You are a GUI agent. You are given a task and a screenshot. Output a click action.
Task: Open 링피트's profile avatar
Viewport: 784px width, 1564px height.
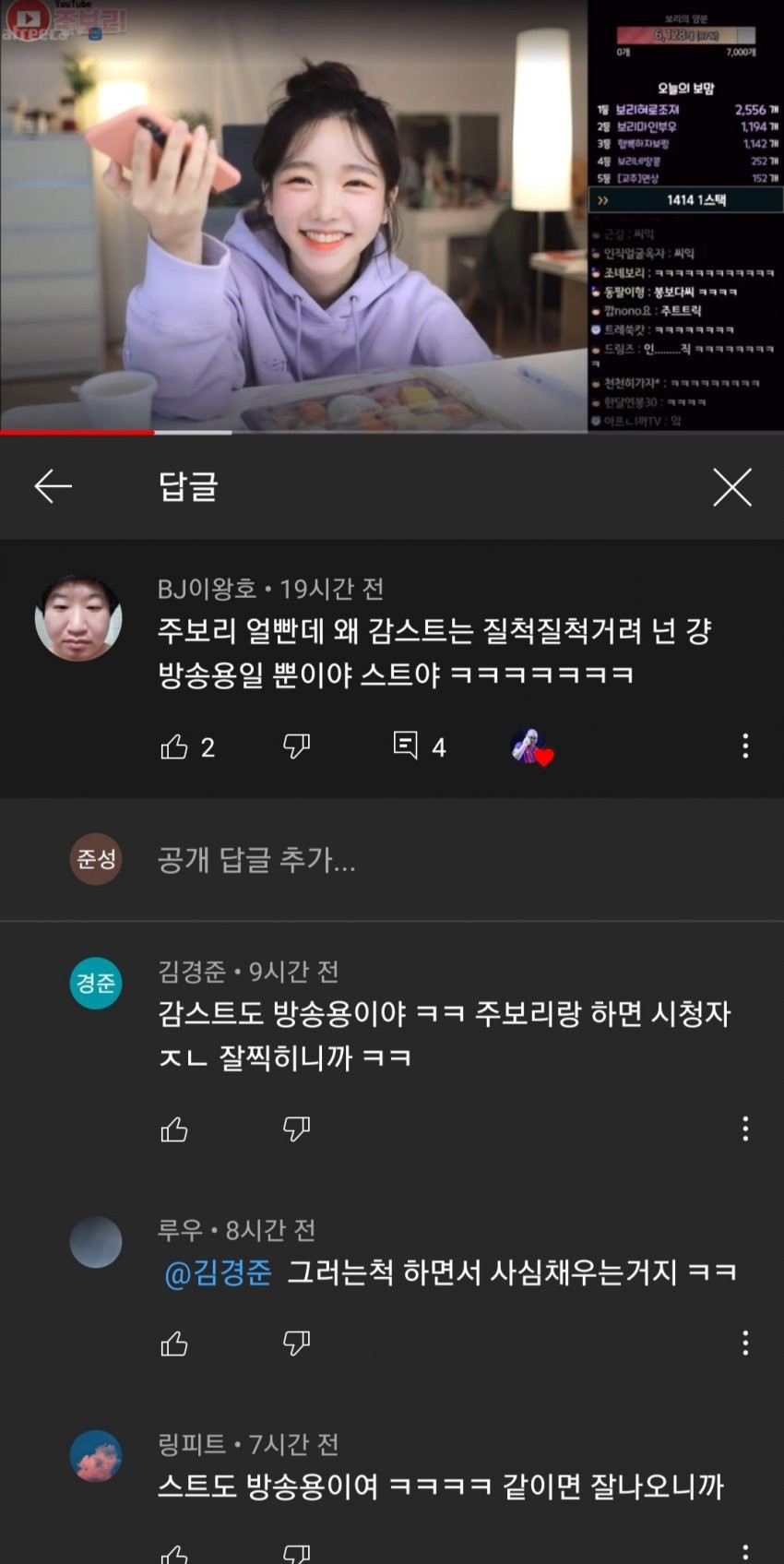(96, 1456)
